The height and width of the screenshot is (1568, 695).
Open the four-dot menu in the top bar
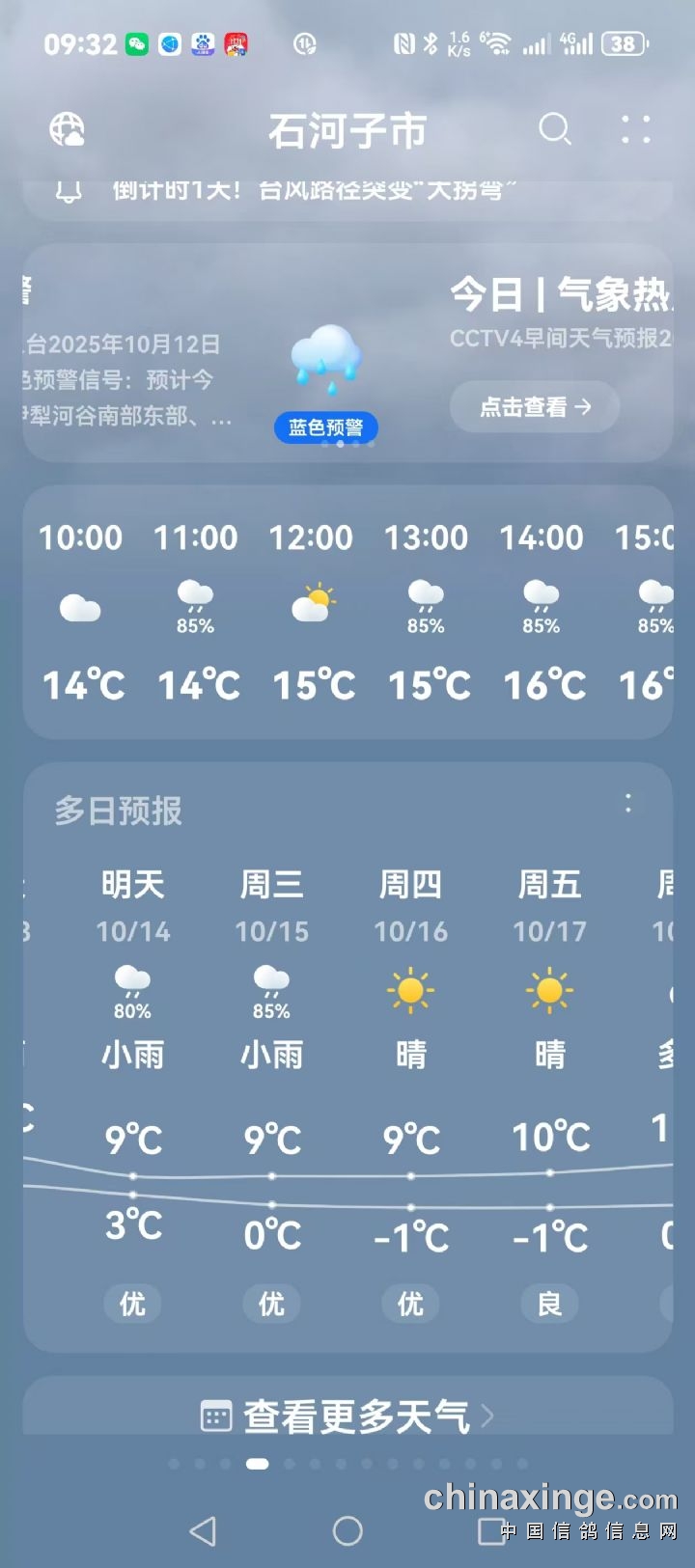tap(635, 129)
